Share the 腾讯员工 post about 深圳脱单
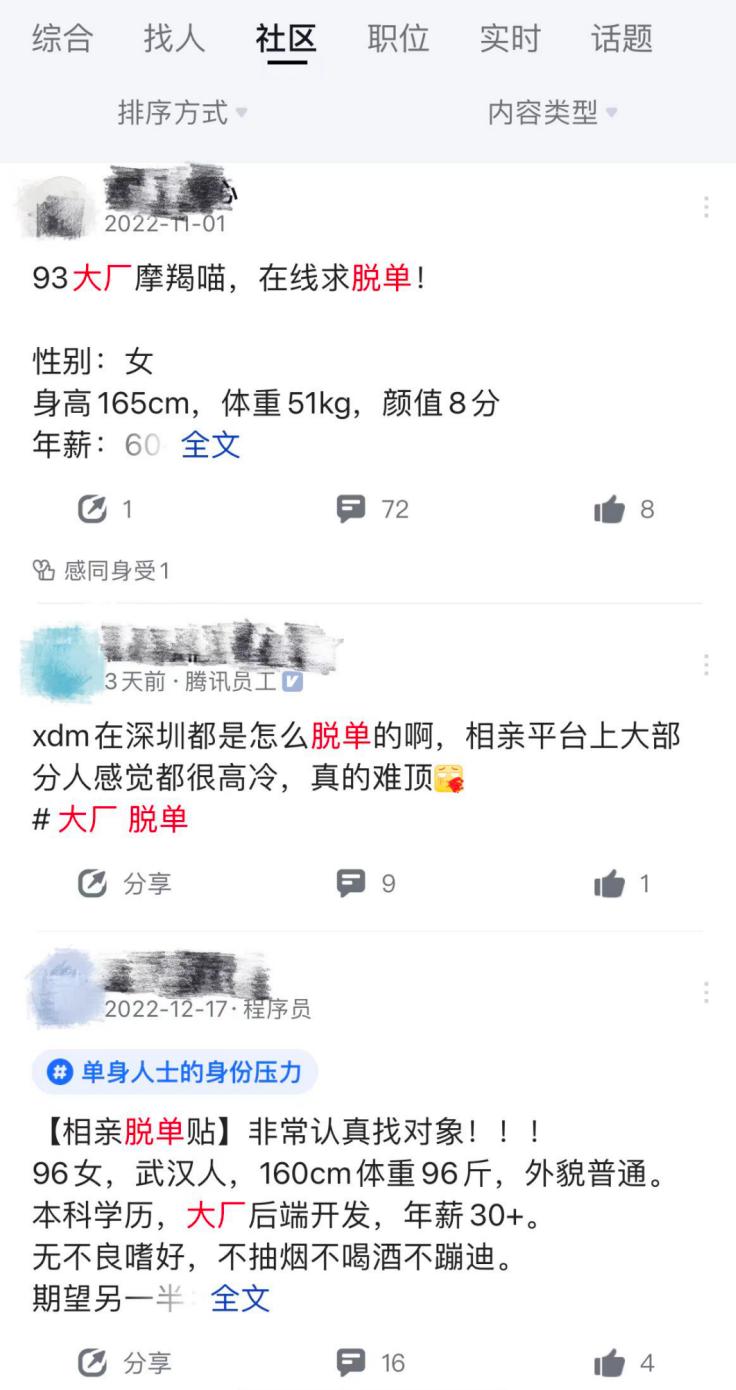 (124, 883)
